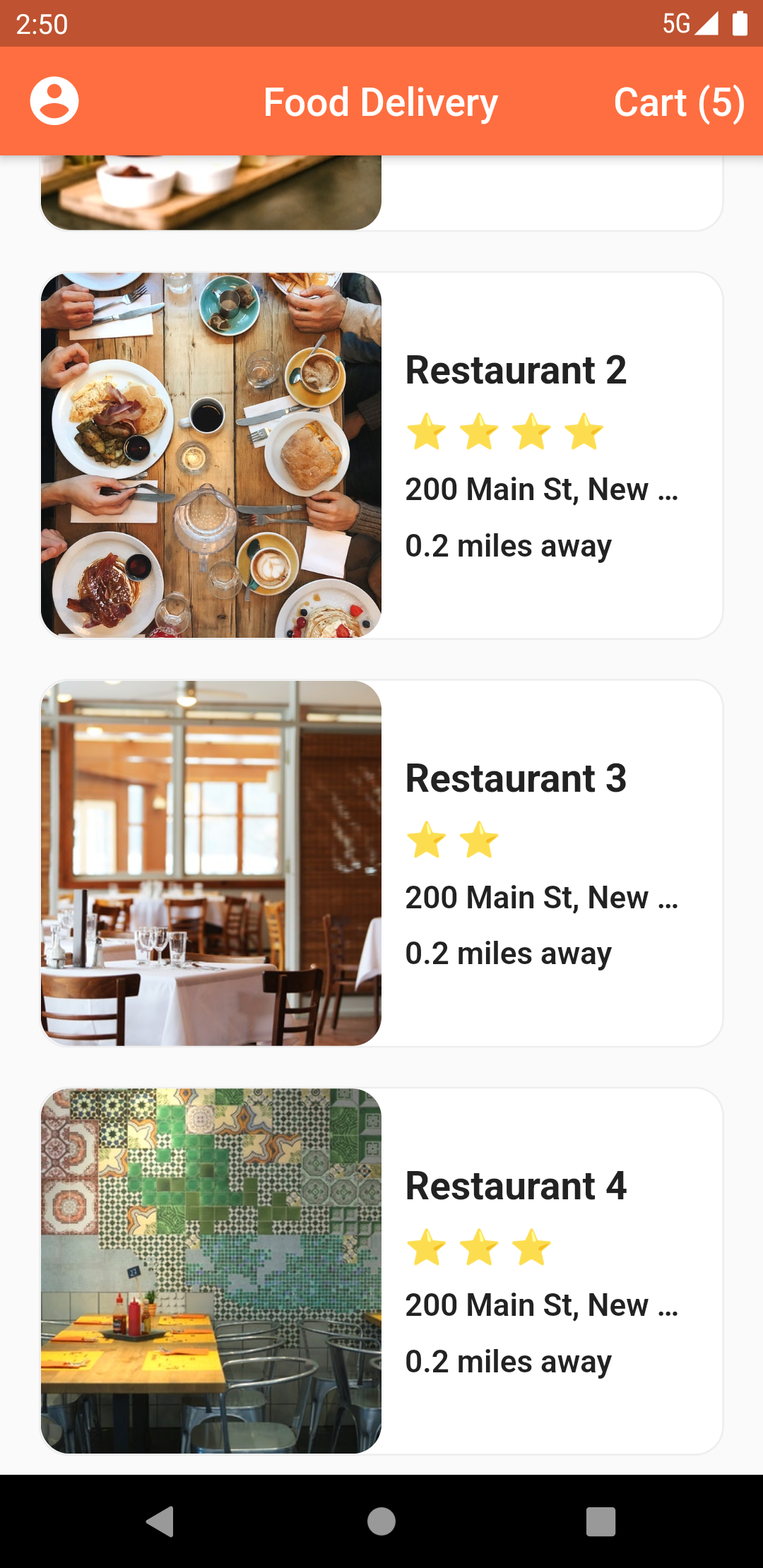Click the second star of Restaurant 3's rating
The image size is (763, 1568).
(x=478, y=839)
